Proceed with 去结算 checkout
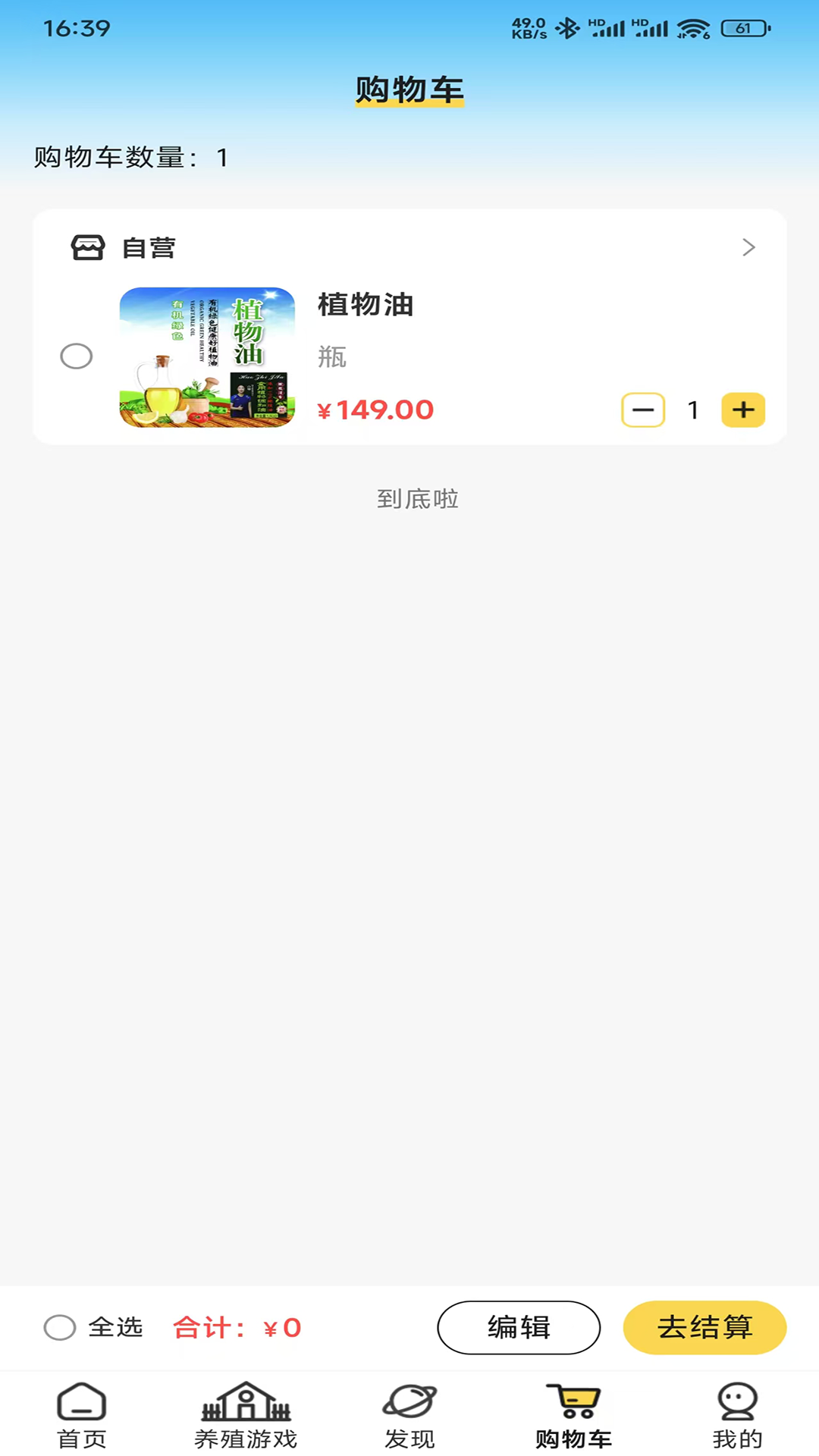The height and width of the screenshot is (1456, 819). (x=704, y=1328)
